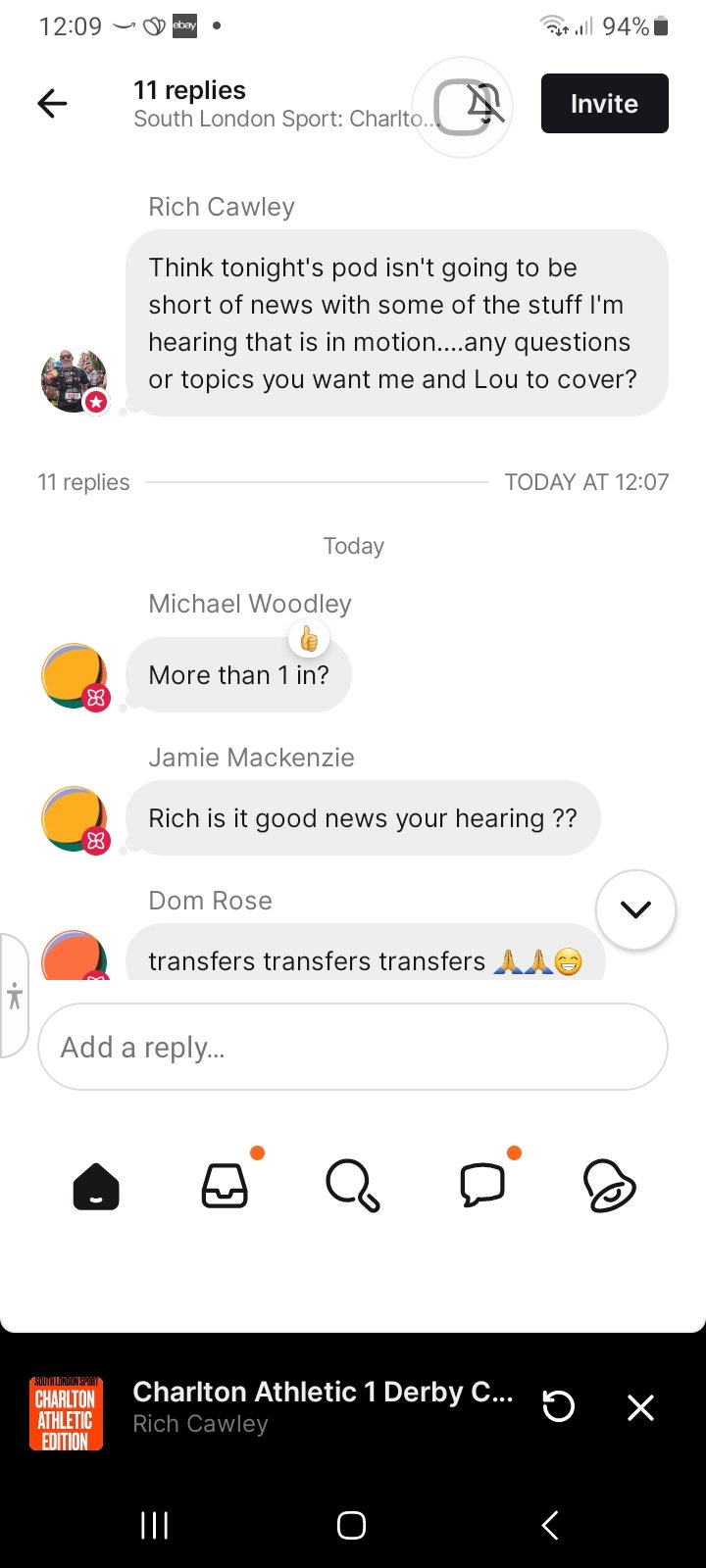Open the Chat tab
The height and width of the screenshot is (1568, 706).
(481, 1187)
